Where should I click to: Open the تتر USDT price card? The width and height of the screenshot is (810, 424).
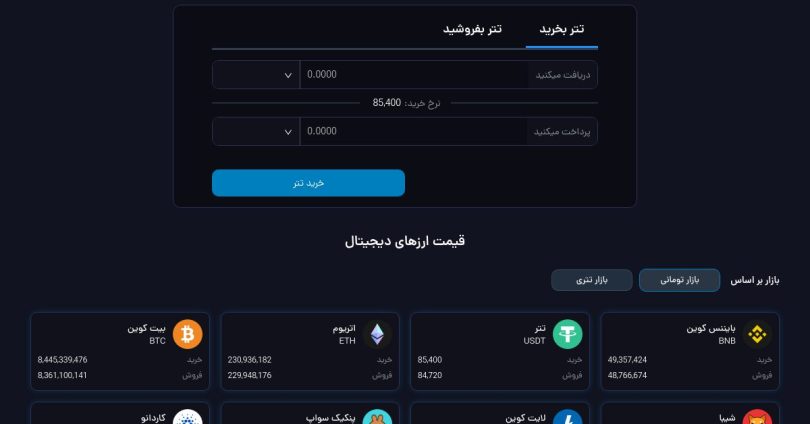(499, 350)
